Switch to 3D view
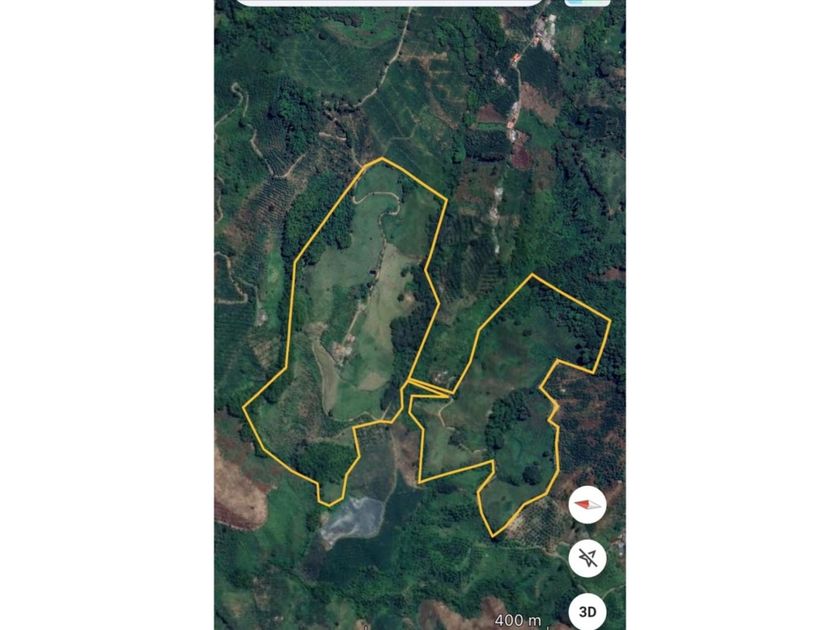 pyautogui.click(x=587, y=611)
